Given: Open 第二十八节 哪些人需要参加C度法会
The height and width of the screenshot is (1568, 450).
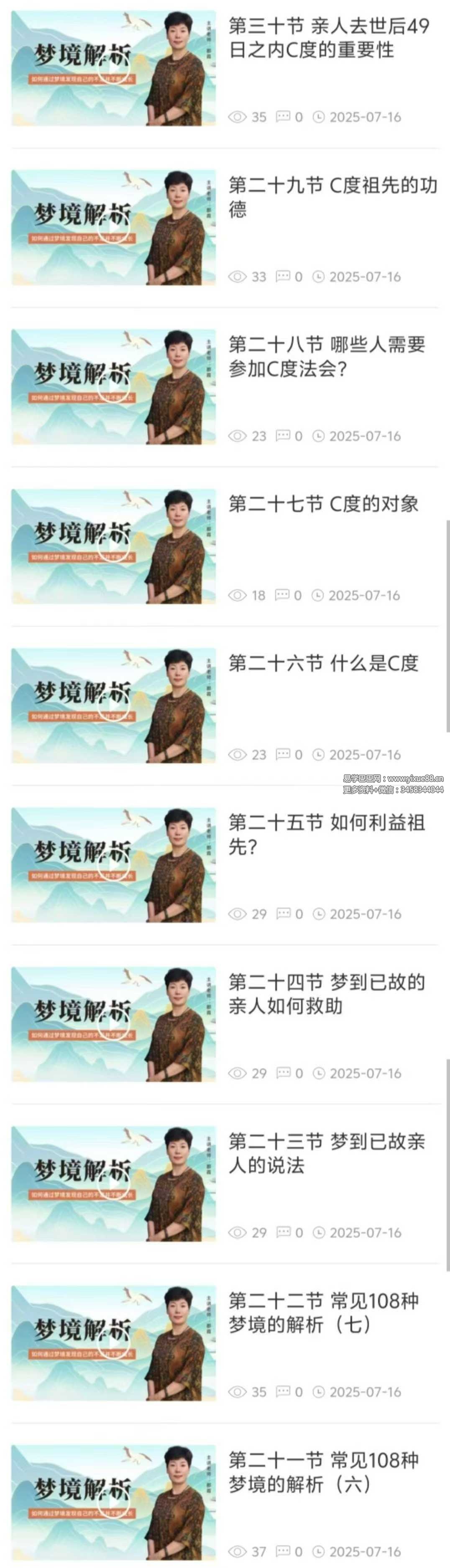Looking at the screenshot, I should (327, 357).
